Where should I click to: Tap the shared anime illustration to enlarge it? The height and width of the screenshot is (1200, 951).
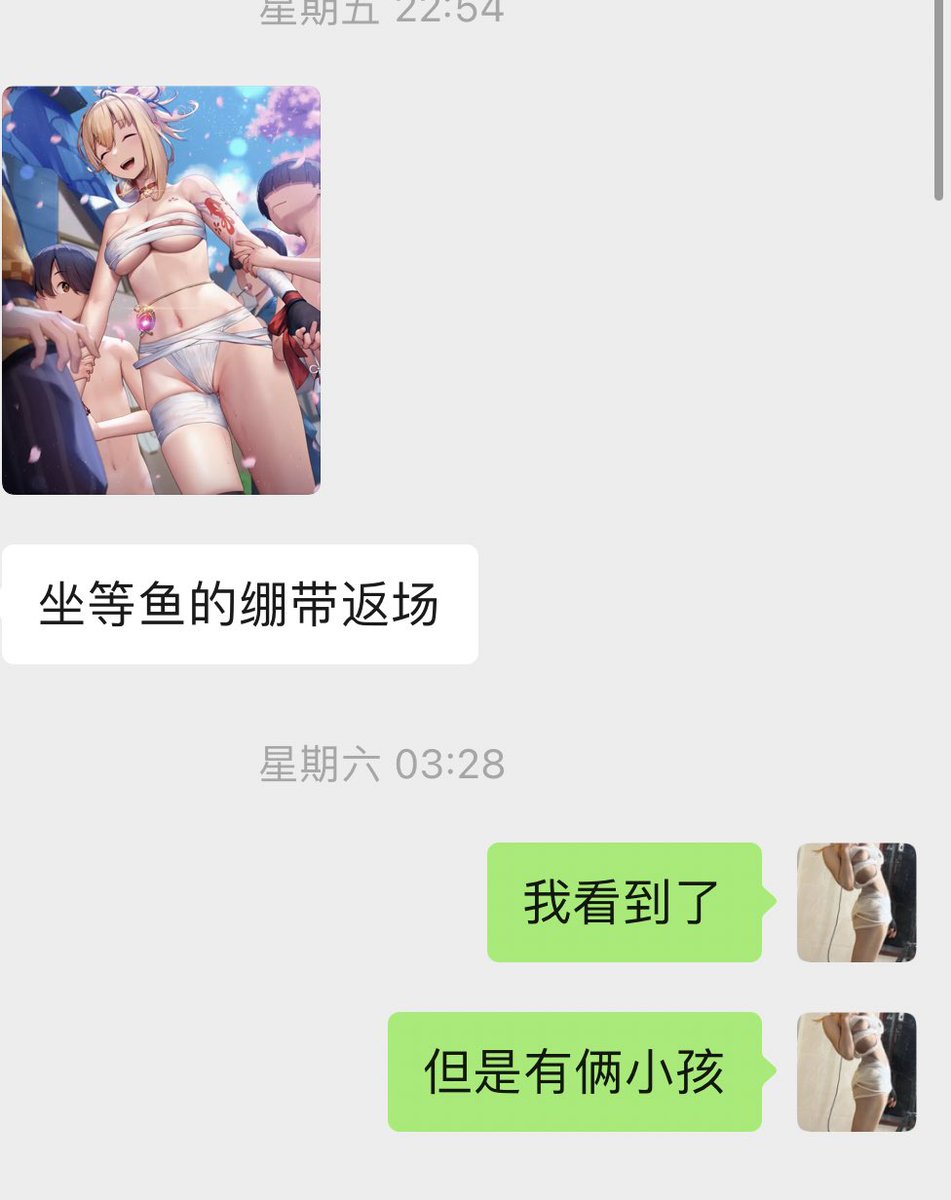[x=160, y=290]
